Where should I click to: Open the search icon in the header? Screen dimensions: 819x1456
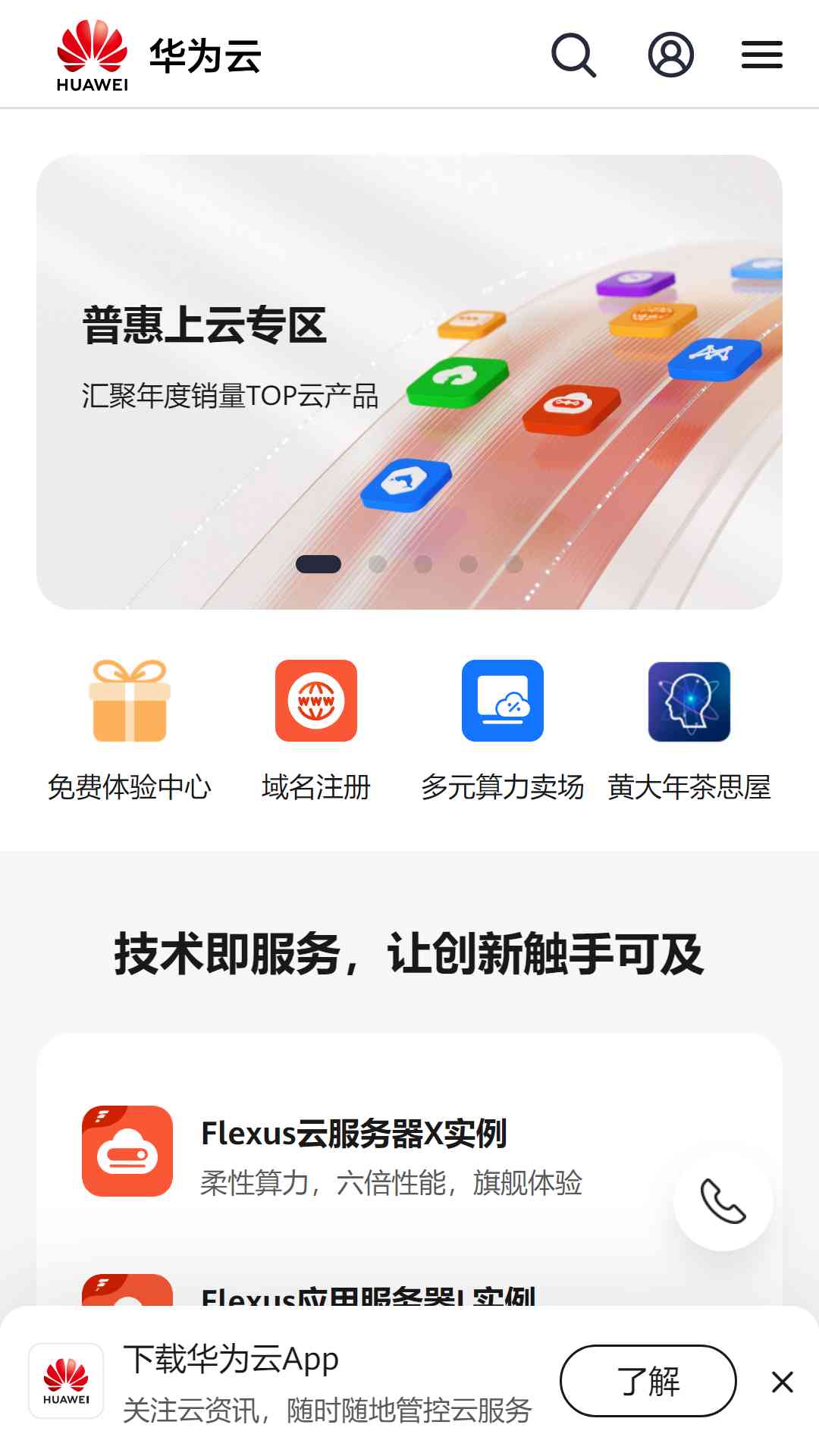[x=574, y=55]
